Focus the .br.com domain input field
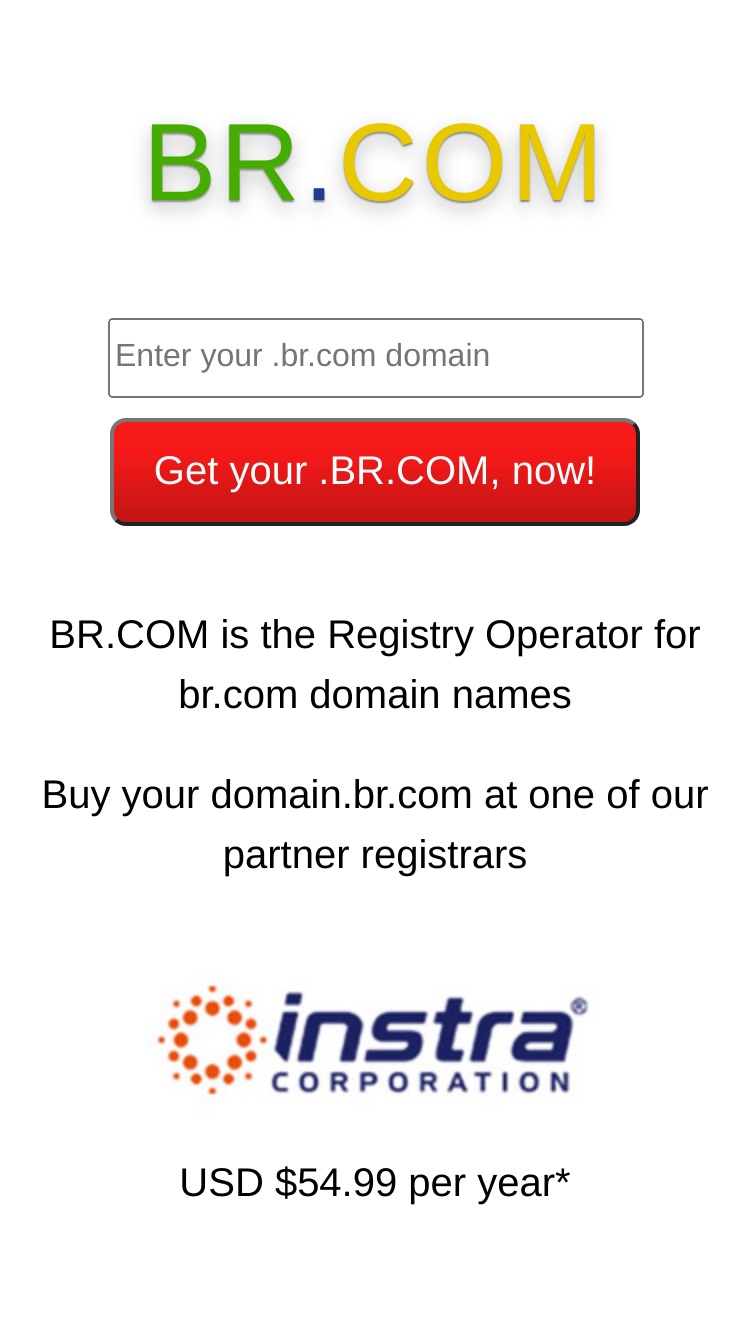Screen dimensions: 750x1334 click(375, 358)
